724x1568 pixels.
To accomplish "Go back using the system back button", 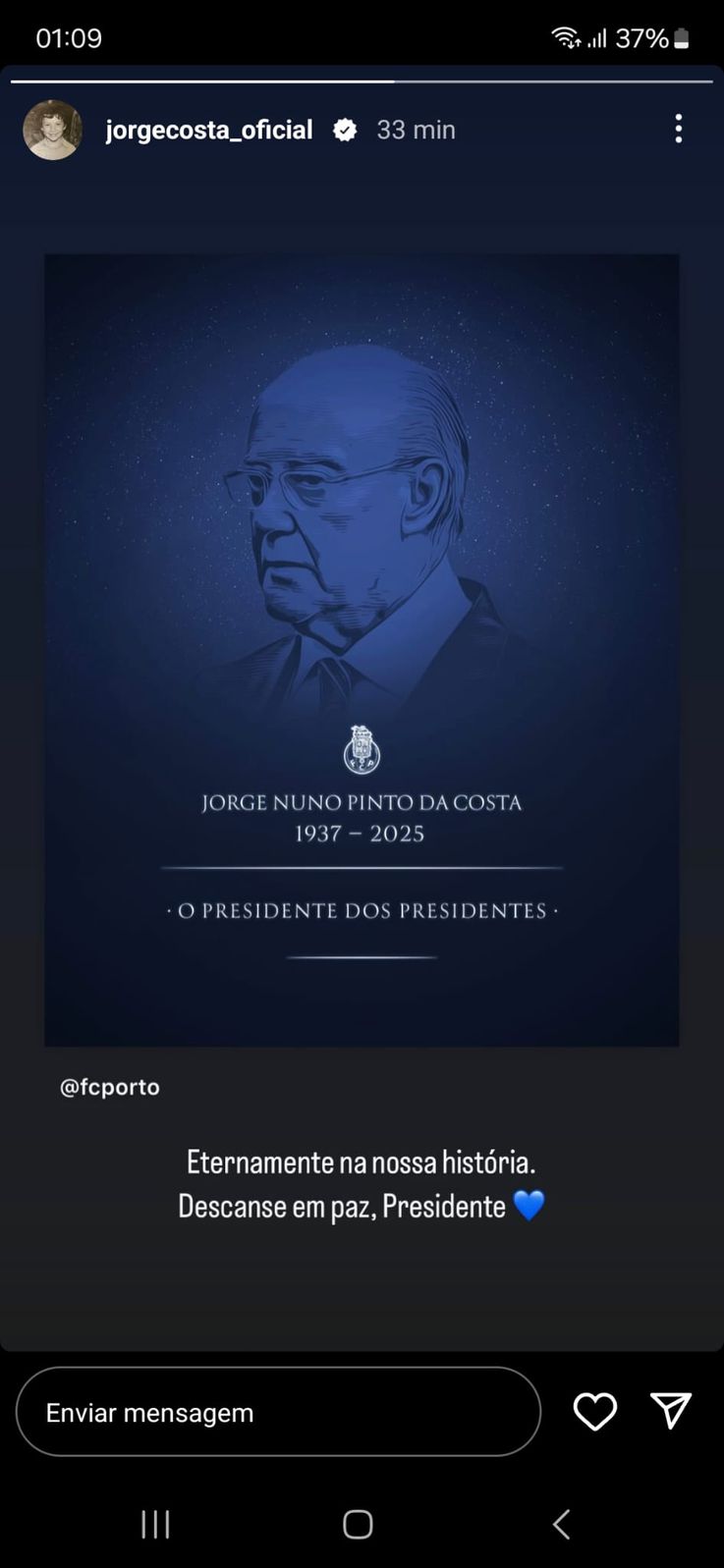I will point(561,1524).
